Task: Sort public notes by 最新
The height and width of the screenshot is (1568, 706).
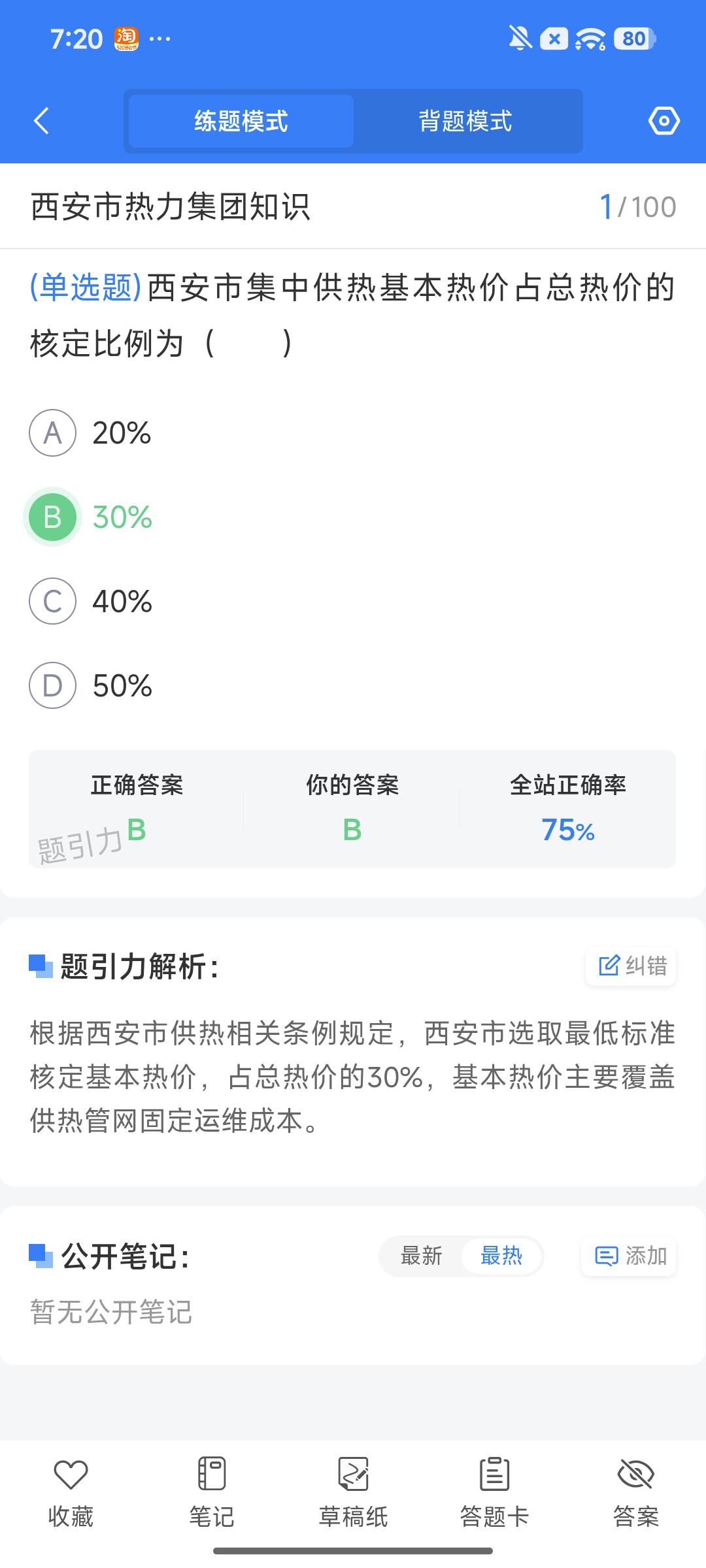Action: tap(422, 1256)
